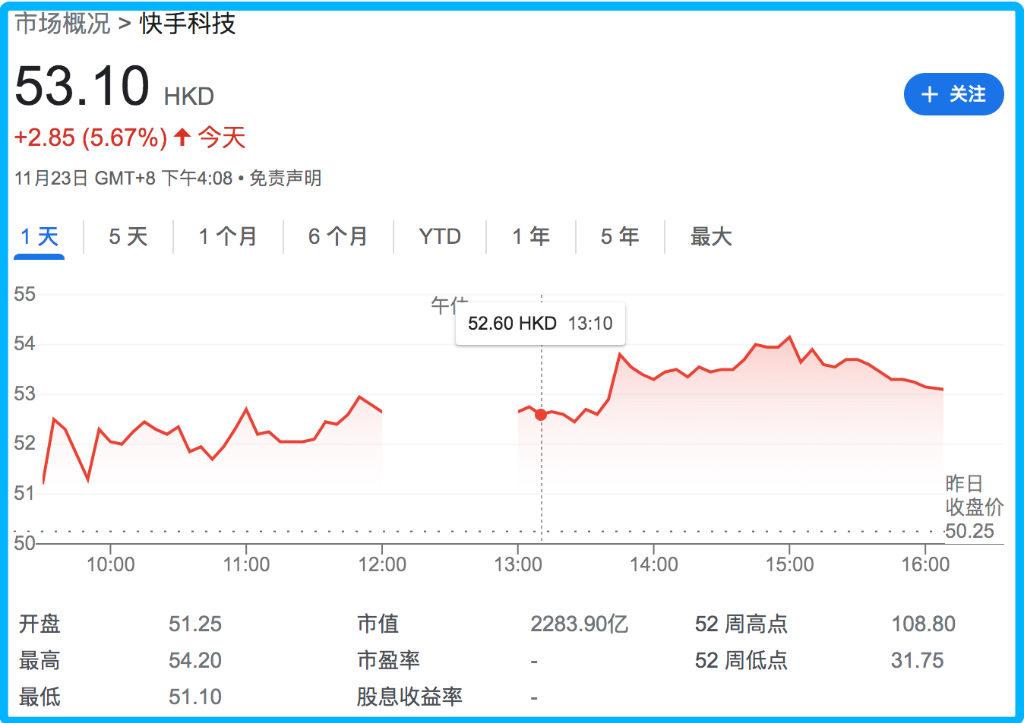Select the 1 天 range tab

pos(40,237)
